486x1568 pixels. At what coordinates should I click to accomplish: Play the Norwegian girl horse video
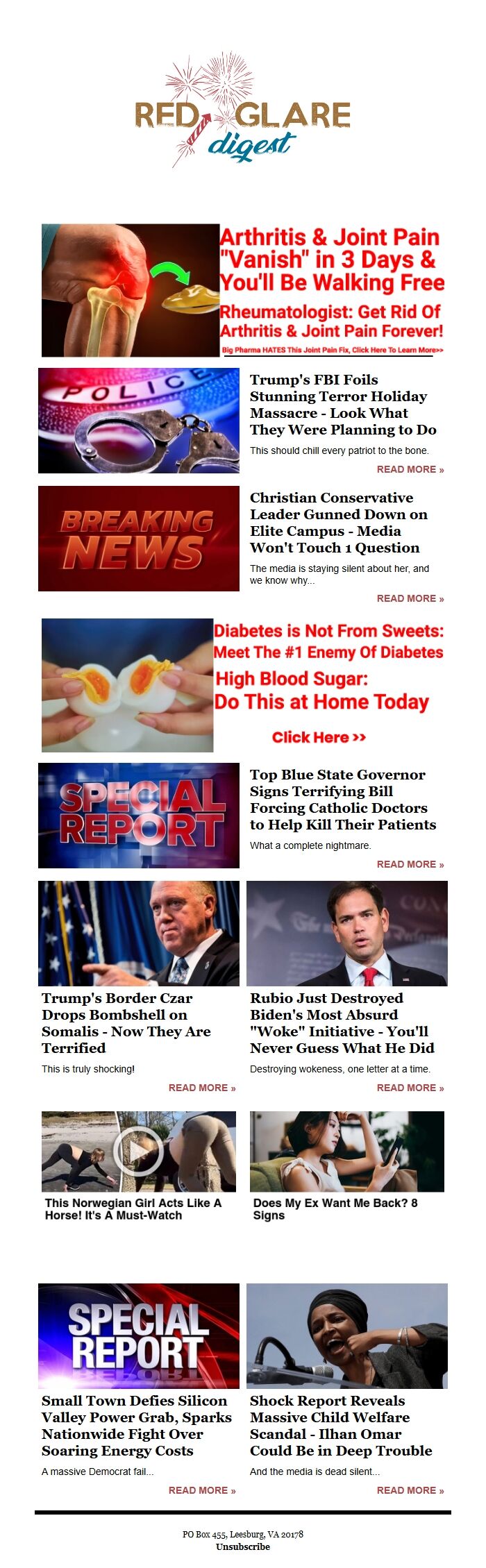(138, 1152)
